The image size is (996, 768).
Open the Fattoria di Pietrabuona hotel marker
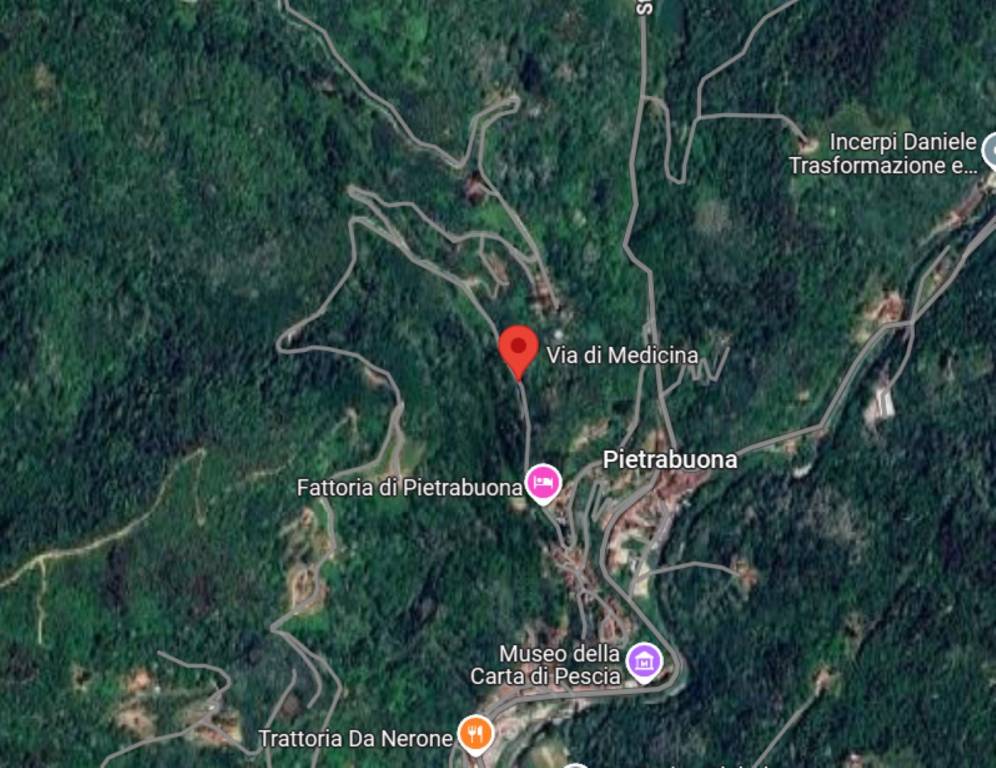[x=543, y=484]
